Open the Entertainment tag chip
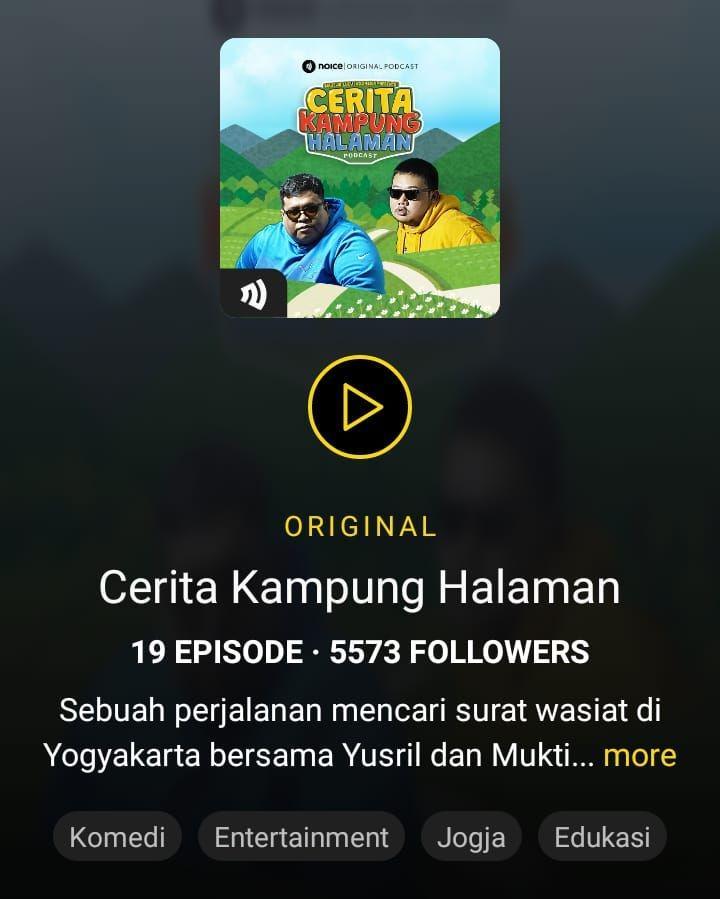This screenshot has width=720, height=899. click(x=301, y=836)
